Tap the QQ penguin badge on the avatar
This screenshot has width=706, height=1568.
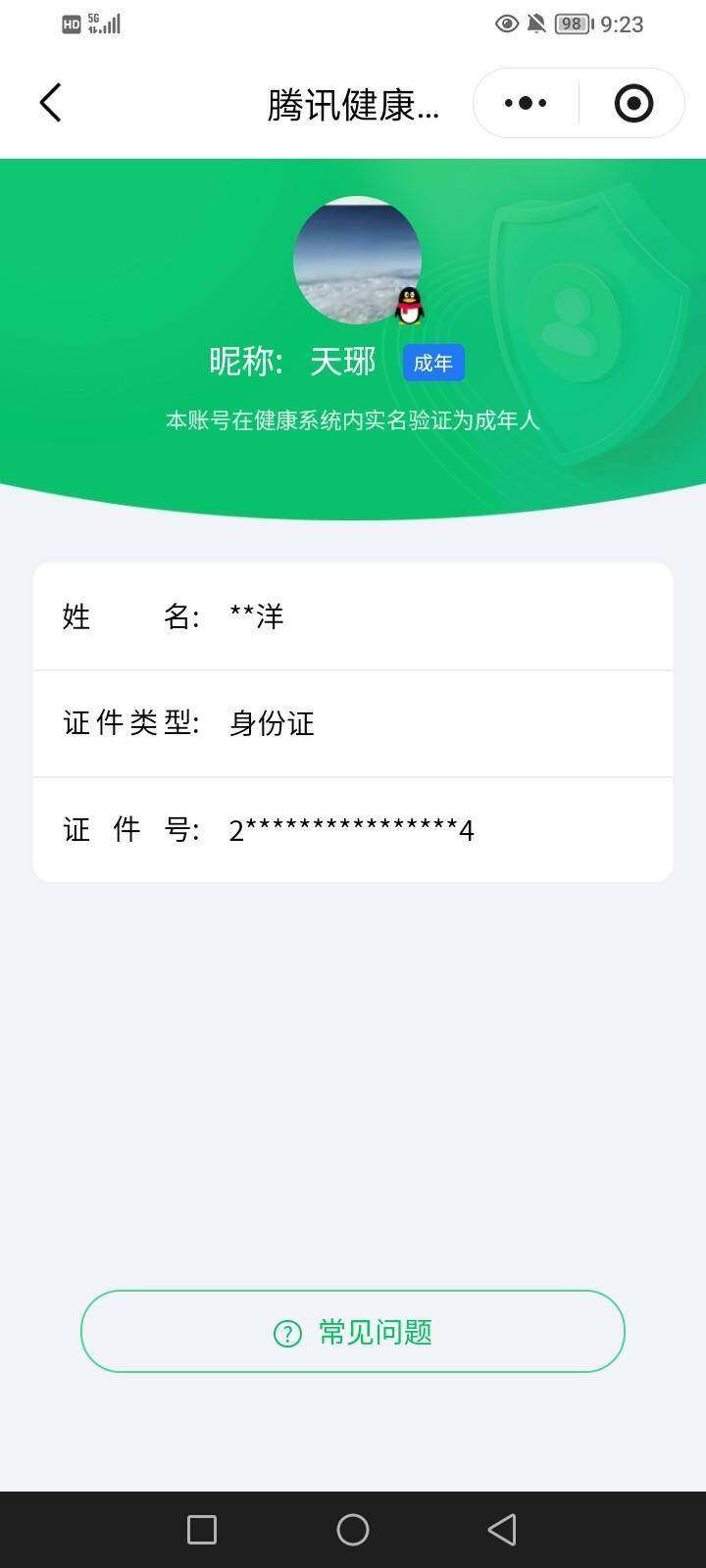click(409, 305)
